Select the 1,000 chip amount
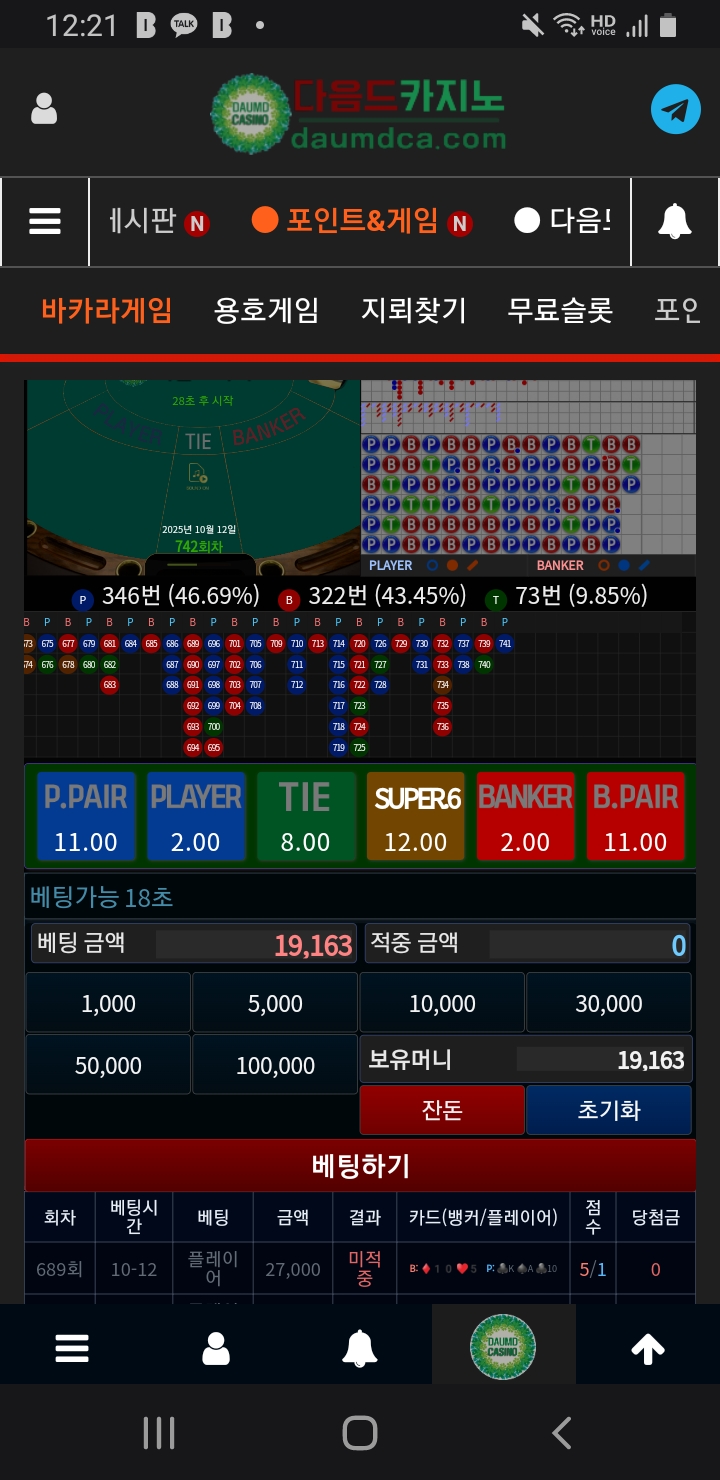 (x=108, y=1003)
